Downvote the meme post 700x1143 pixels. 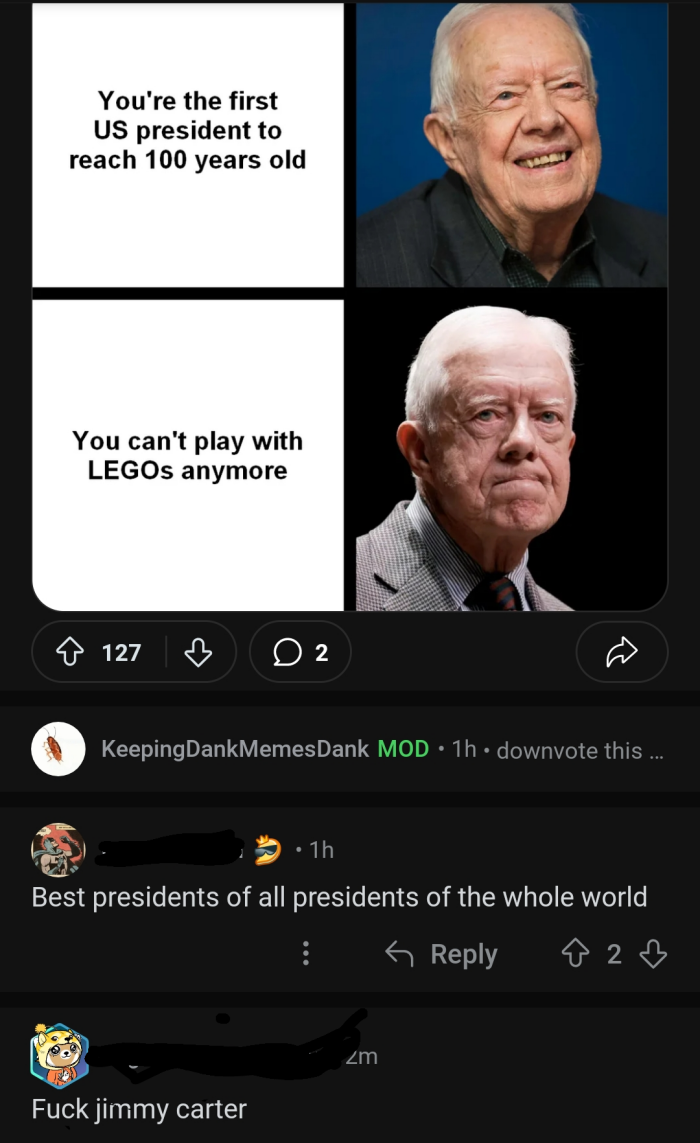[199, 653]
